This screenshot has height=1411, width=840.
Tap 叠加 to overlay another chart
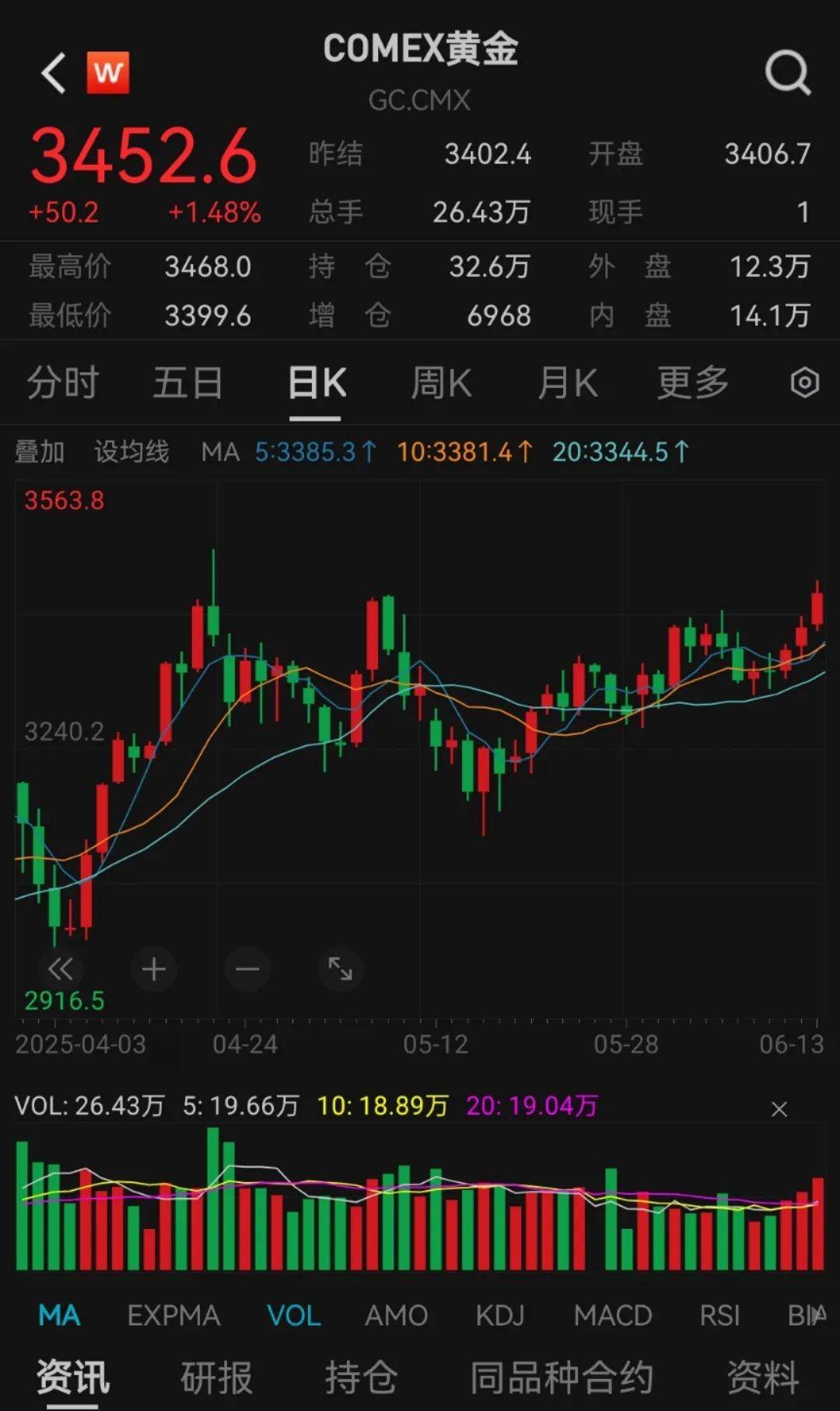click(40, 451)
